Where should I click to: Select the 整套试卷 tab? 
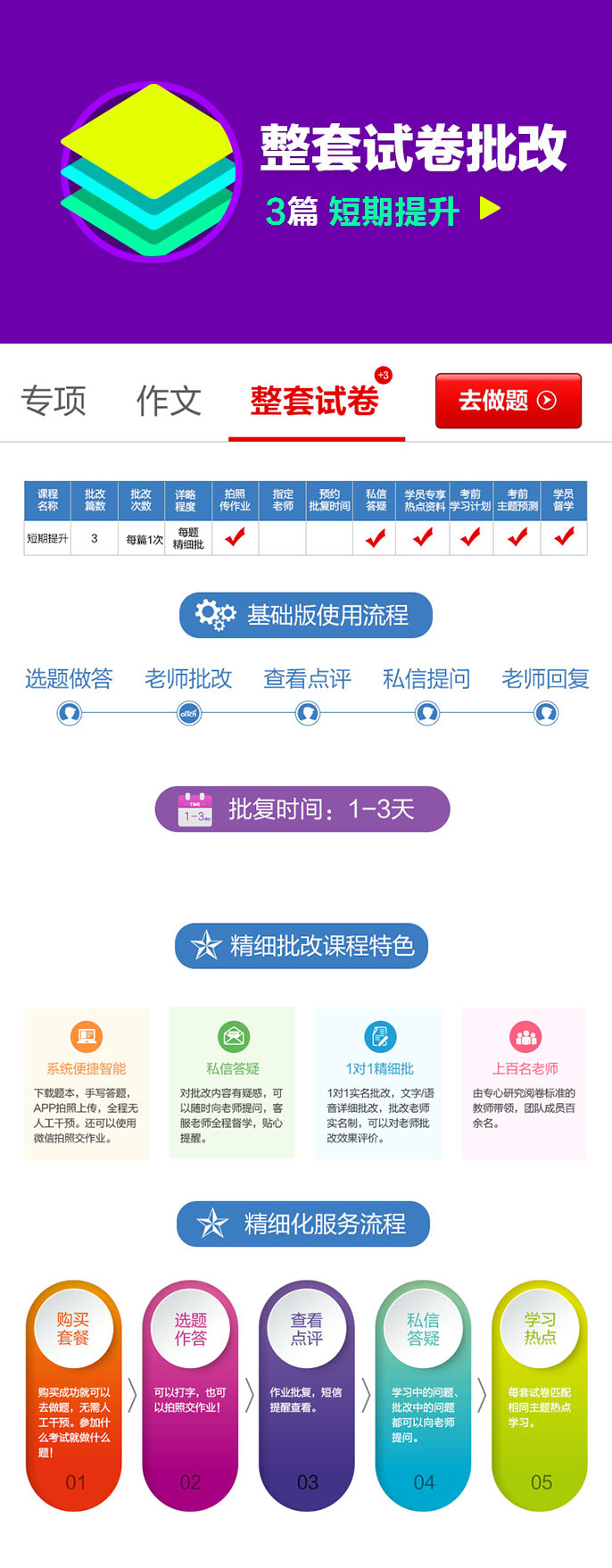click(315, 401)
